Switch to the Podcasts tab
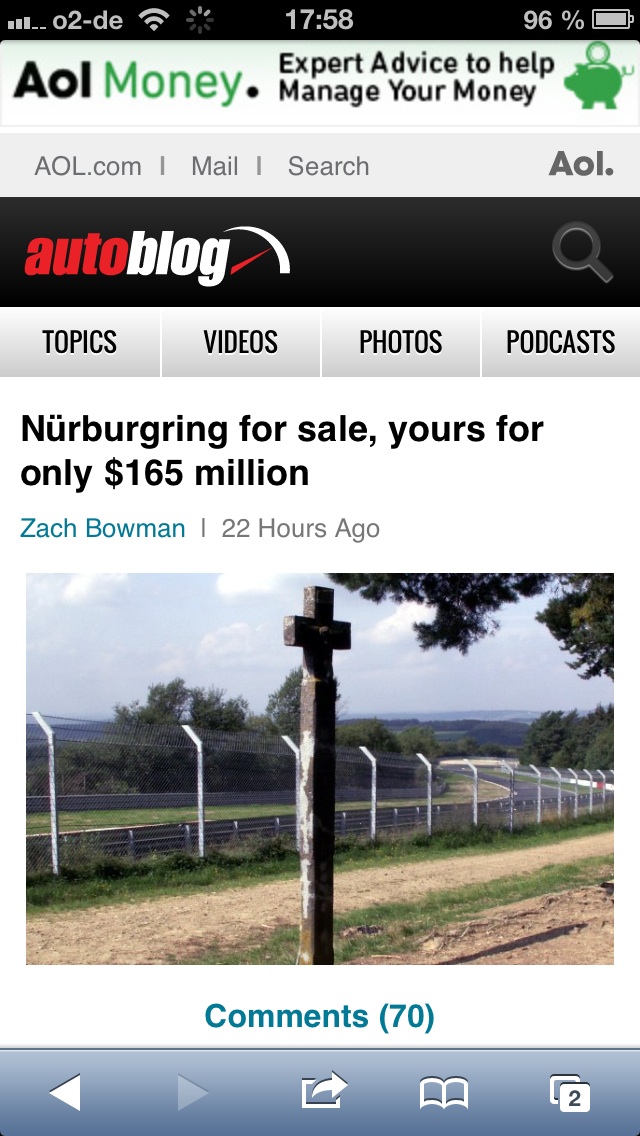 [x=560, y=343]
